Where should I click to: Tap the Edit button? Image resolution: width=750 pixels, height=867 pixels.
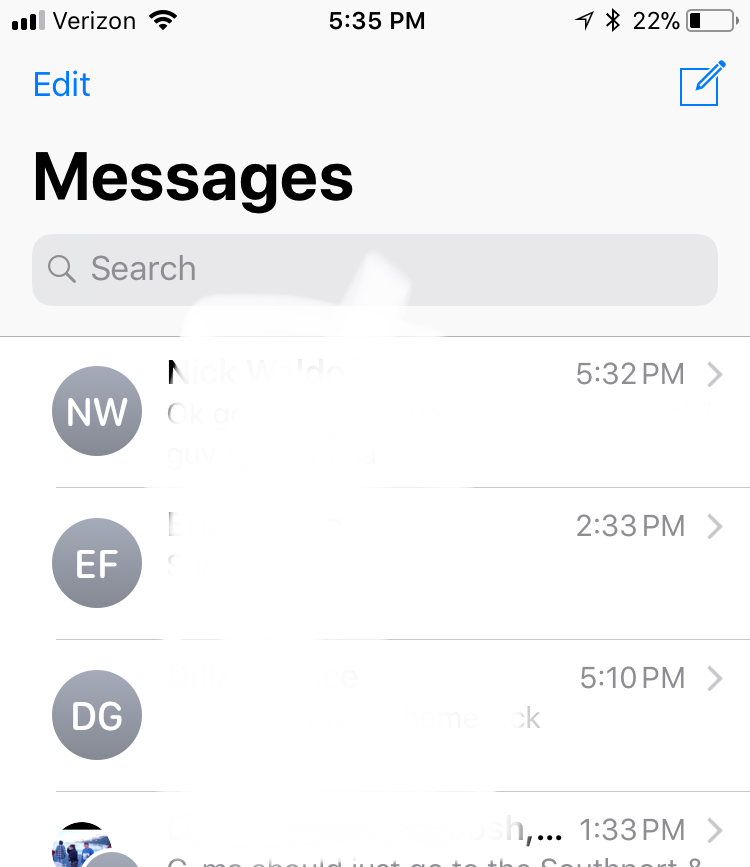[62, 84]
